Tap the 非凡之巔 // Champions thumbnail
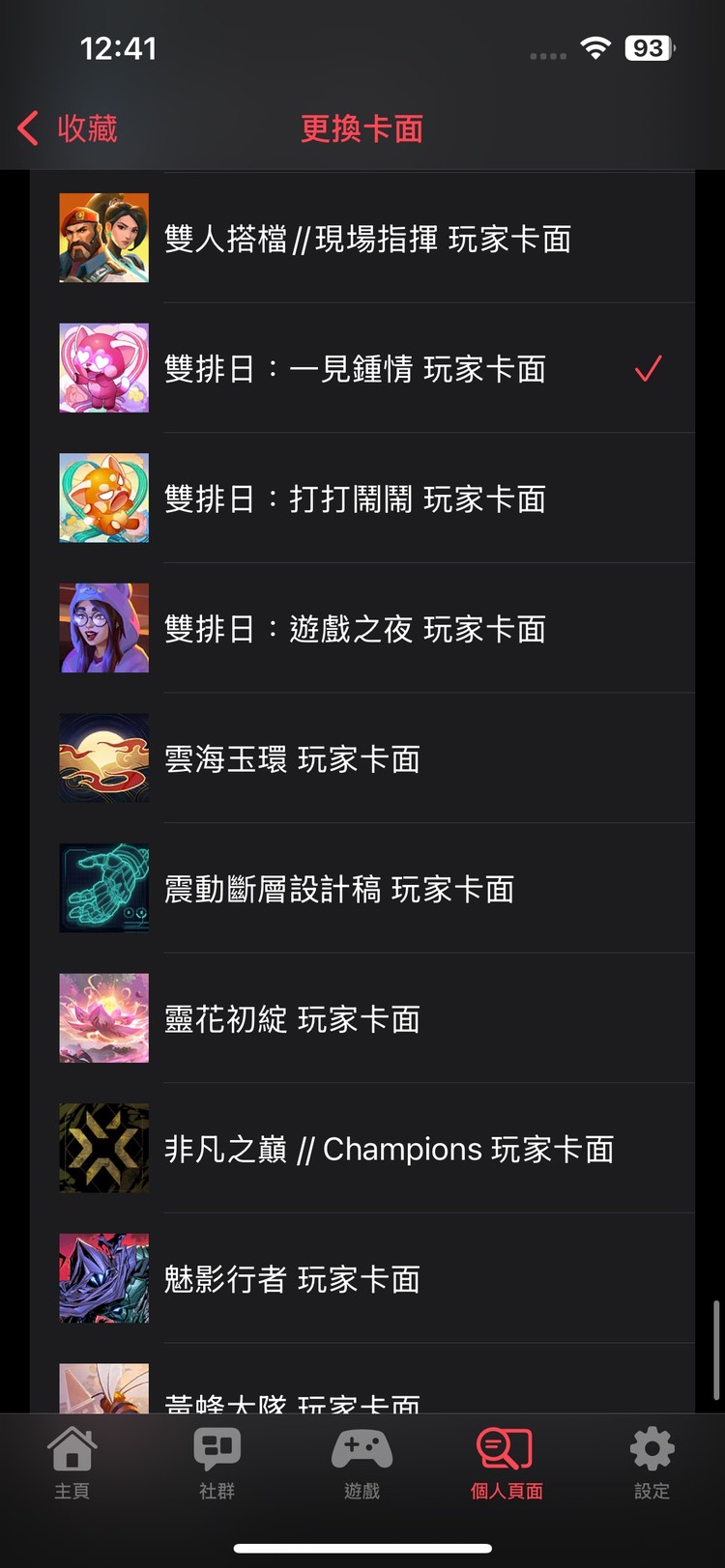 (x=103, y=1148)
